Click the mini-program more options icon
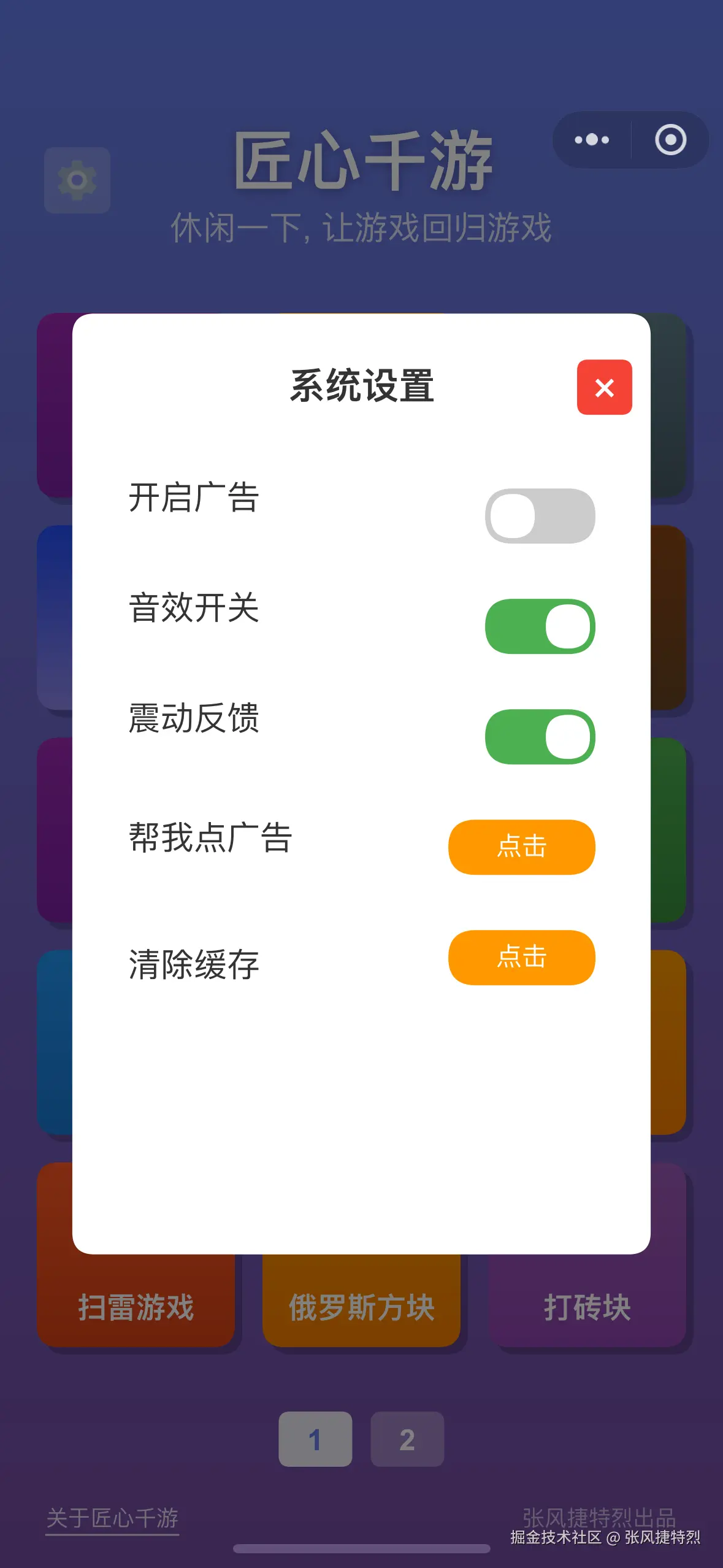The height and width of the screenshot is (1568, 723). 592,140
